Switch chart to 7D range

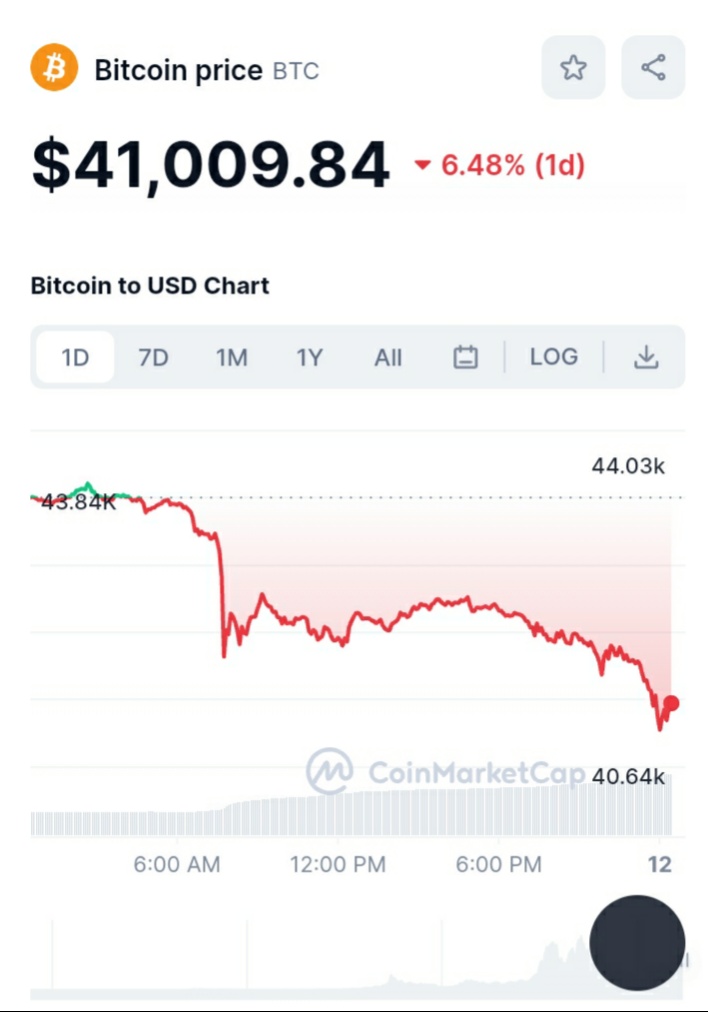pyautogui.click(x=153, y=357)
